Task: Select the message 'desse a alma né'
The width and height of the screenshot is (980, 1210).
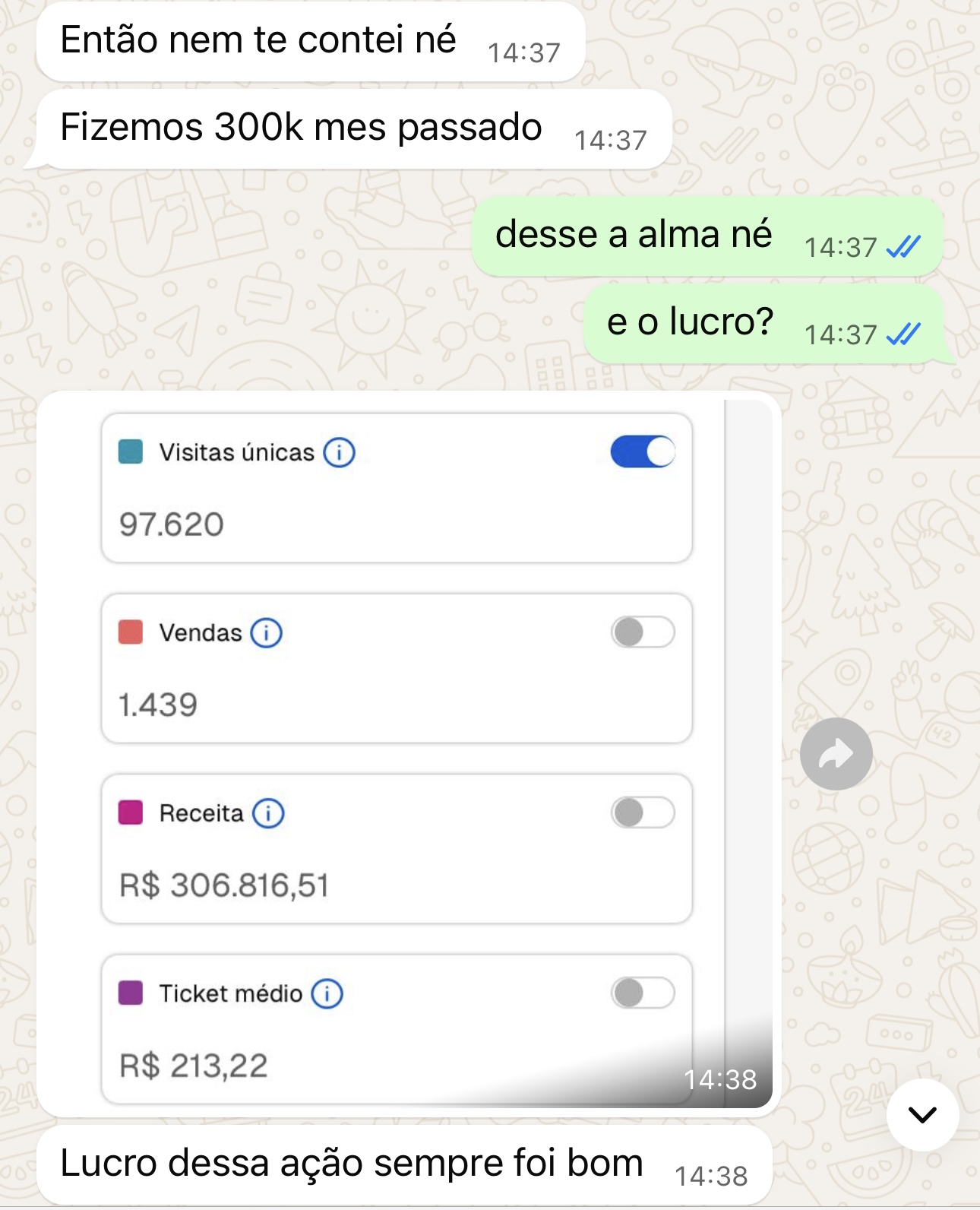Action: pyautogui.click(x=634, y=236)
